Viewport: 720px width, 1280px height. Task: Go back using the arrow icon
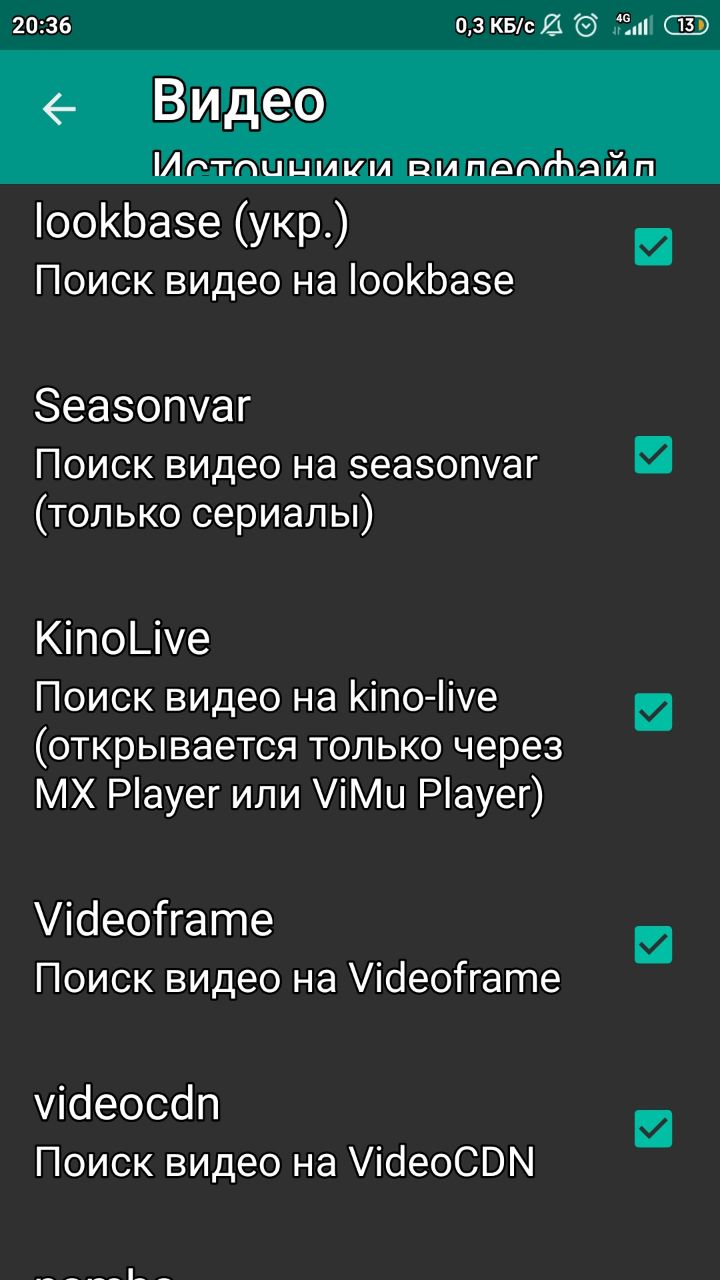coord(59,109)
